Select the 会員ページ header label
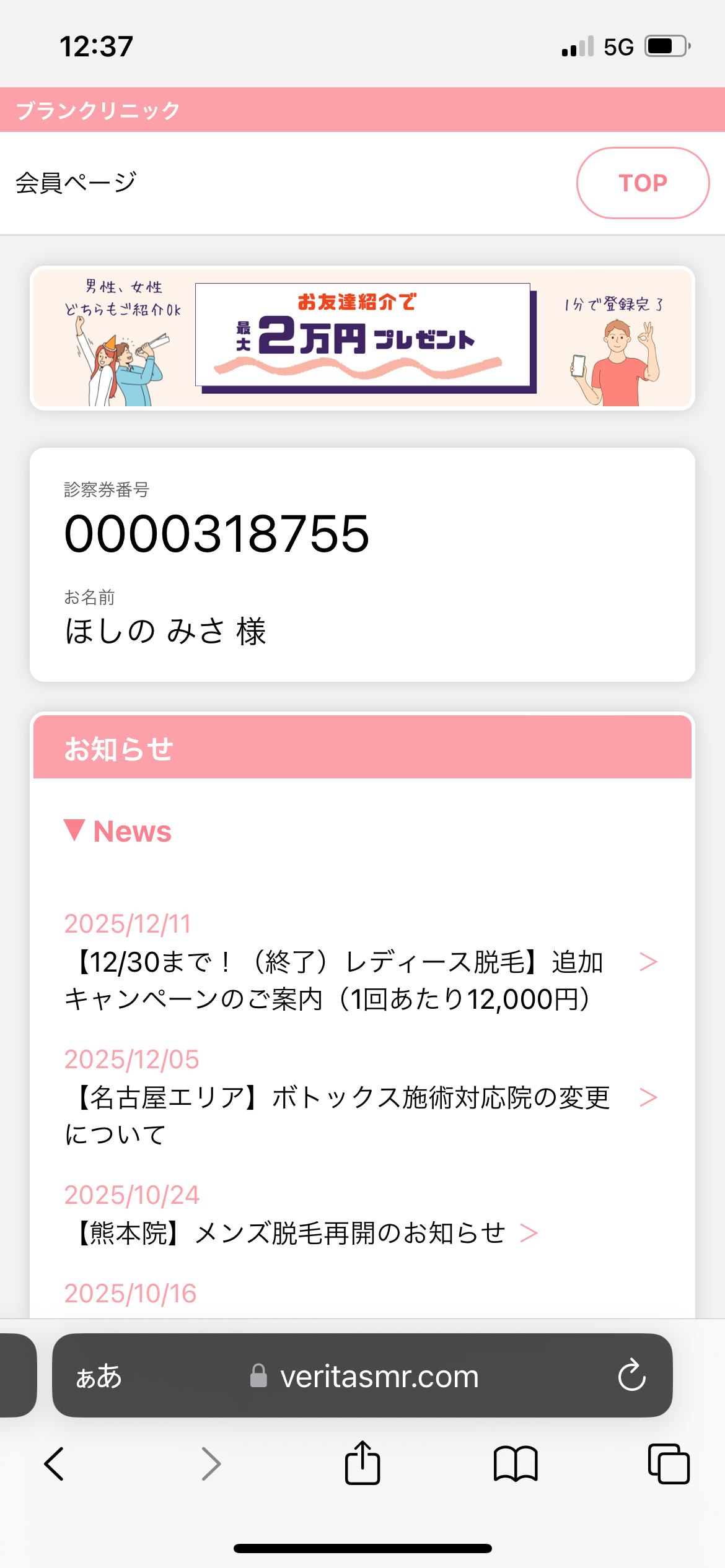Viewport: 725px width, 1568px height. click(74, 181)
